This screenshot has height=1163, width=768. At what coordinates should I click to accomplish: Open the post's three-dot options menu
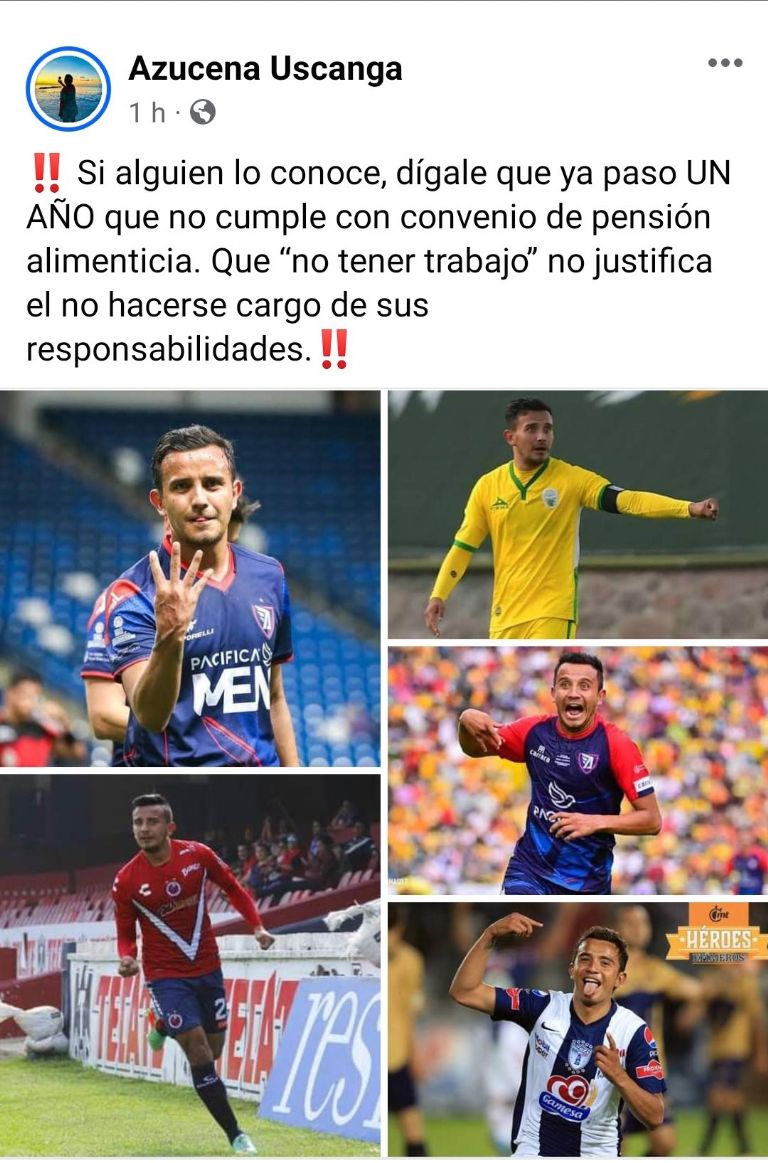724,63
